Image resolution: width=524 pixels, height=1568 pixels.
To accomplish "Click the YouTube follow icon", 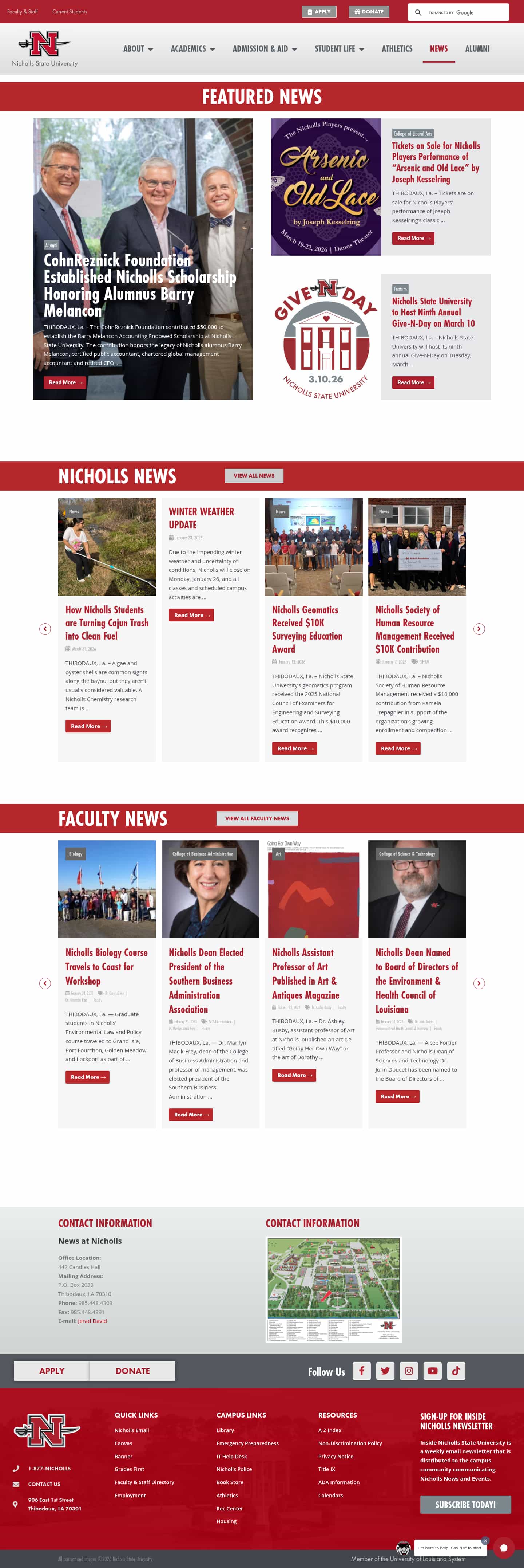I will click(432, 1371).
